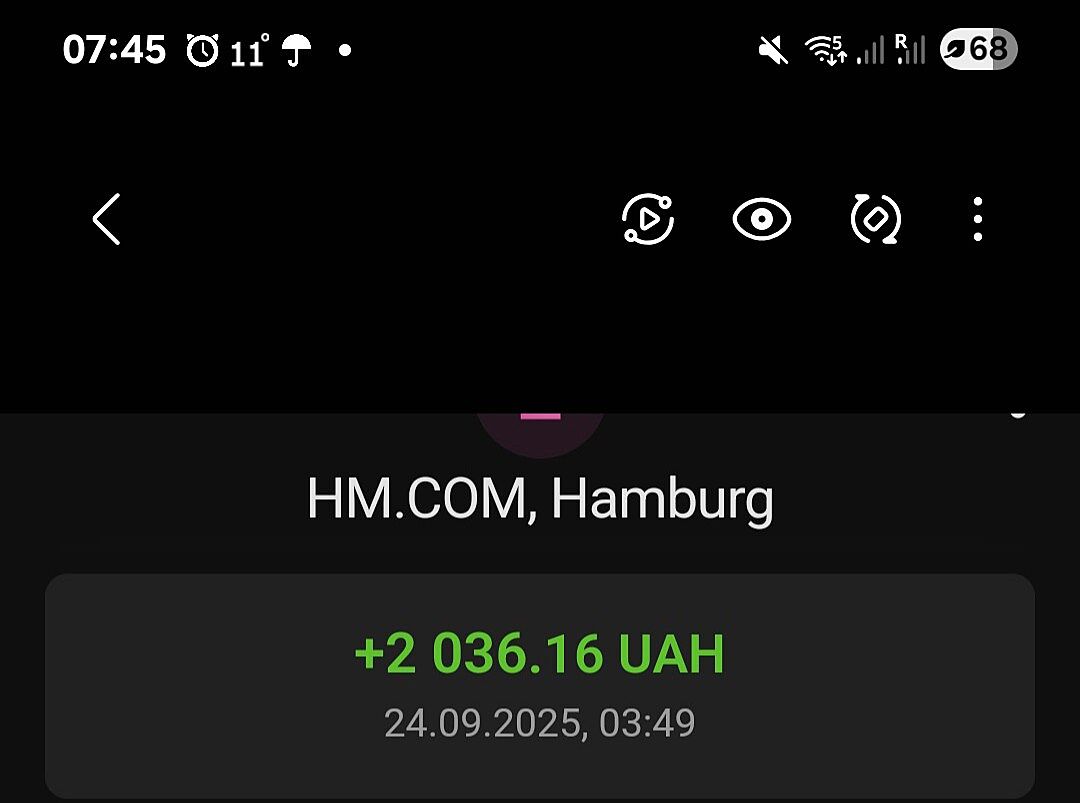The width and height of the screenshot is (1080, 803).
Task: Open the three-dot overflow menu
Action: tap(977, 219)
